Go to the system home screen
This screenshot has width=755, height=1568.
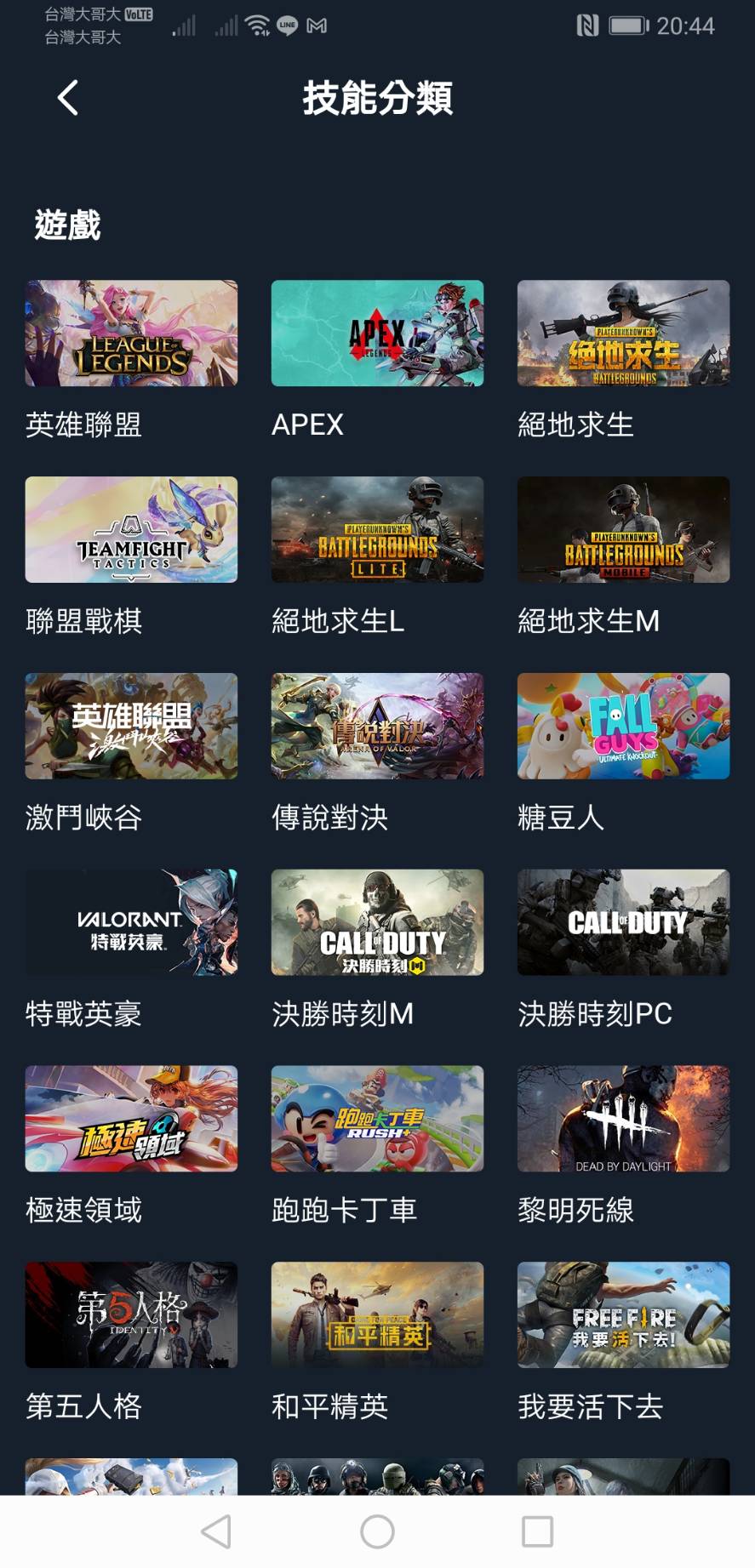[377, 1532]
